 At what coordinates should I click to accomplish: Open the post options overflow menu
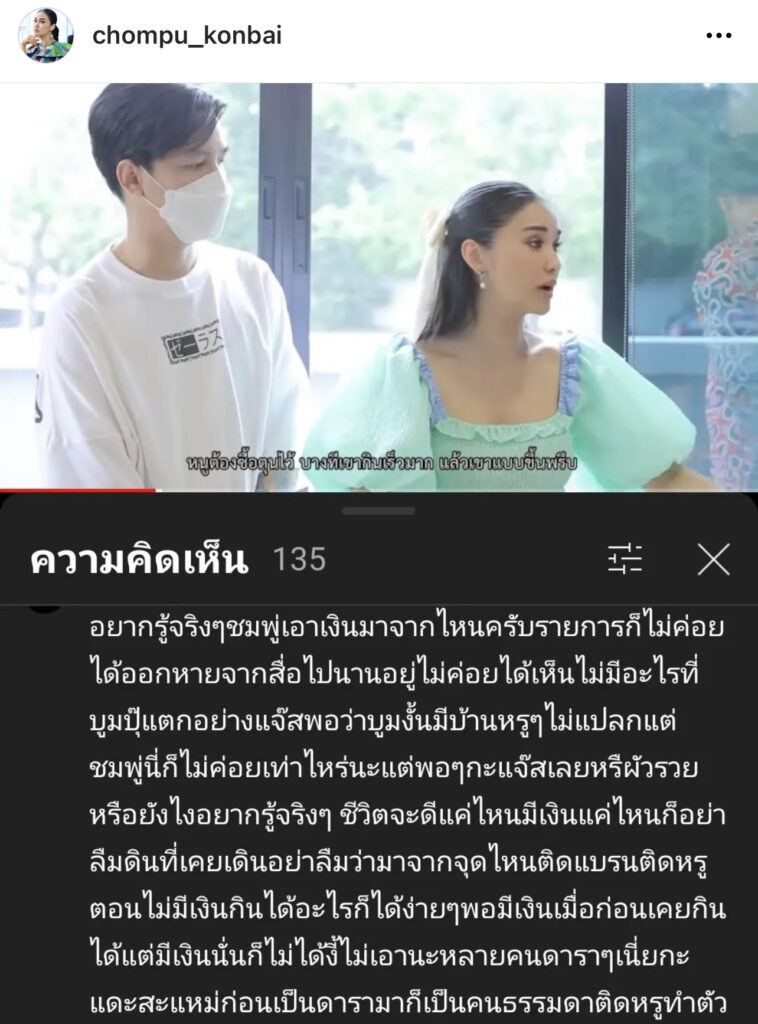tap(718, 36)
